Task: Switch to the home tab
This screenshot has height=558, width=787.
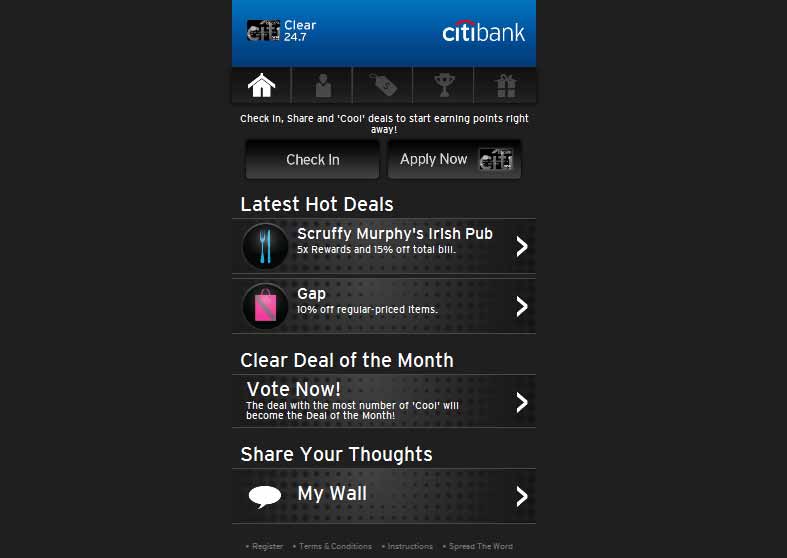Action: [262, 86]
